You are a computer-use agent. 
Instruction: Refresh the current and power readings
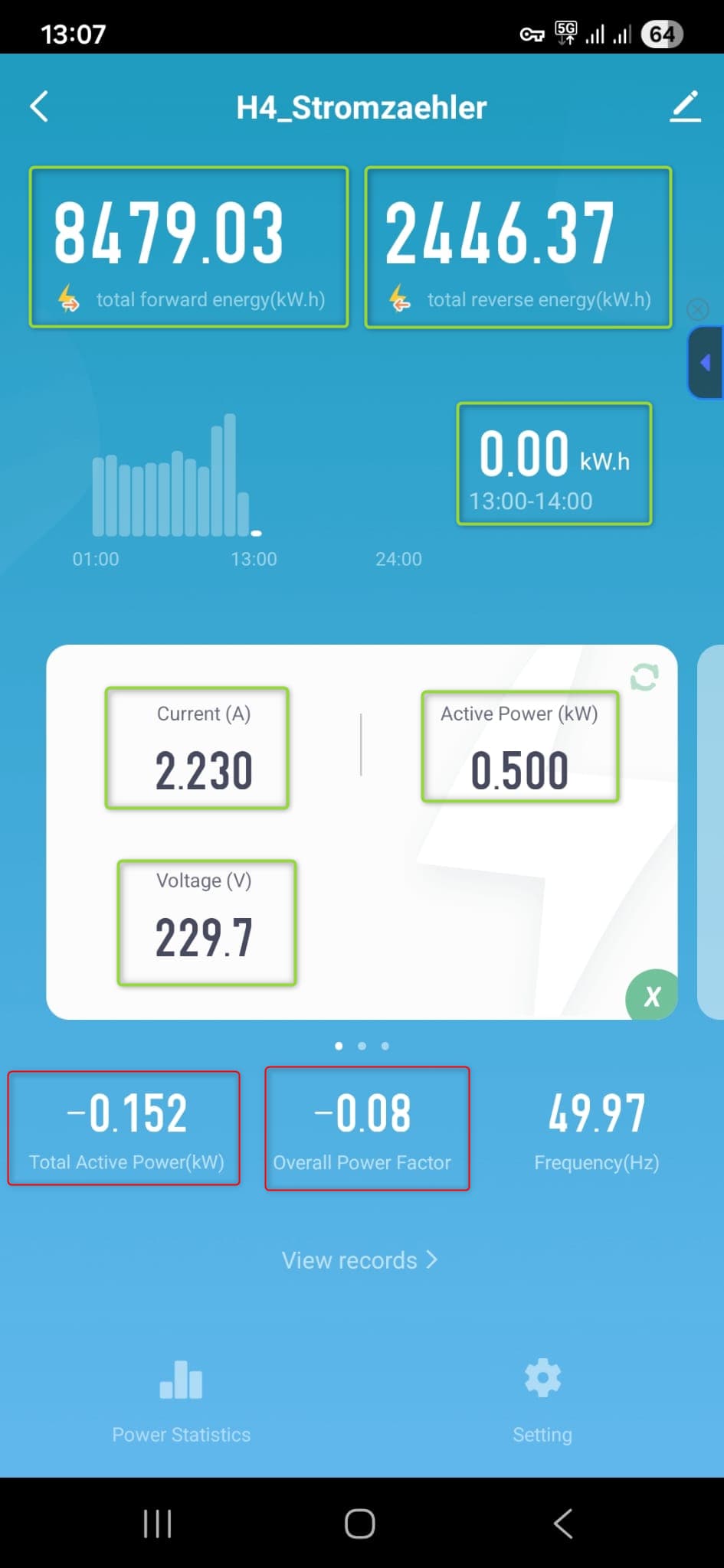click(x=644, y=677)
